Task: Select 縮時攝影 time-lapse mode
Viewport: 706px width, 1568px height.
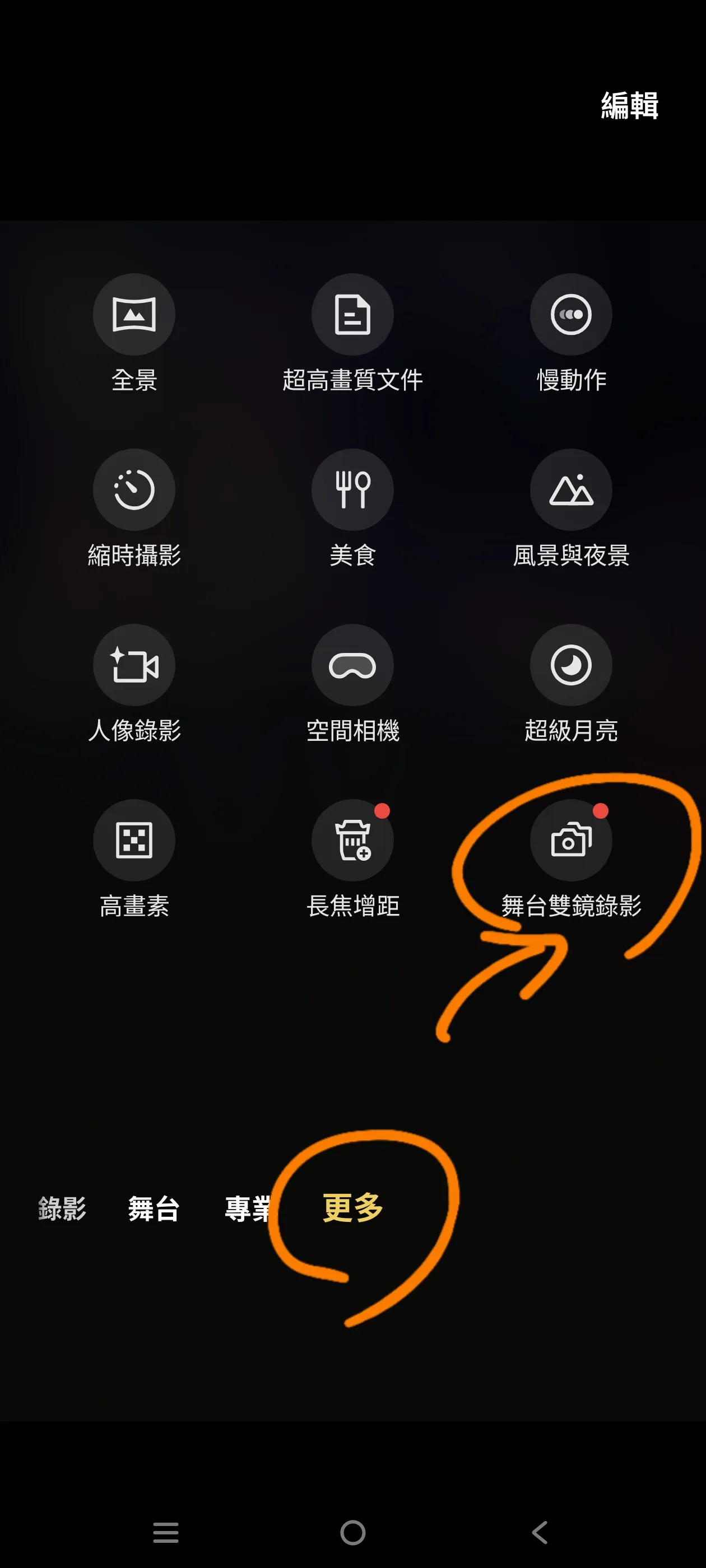Action: pyautogui.click(x=135, y=490)
